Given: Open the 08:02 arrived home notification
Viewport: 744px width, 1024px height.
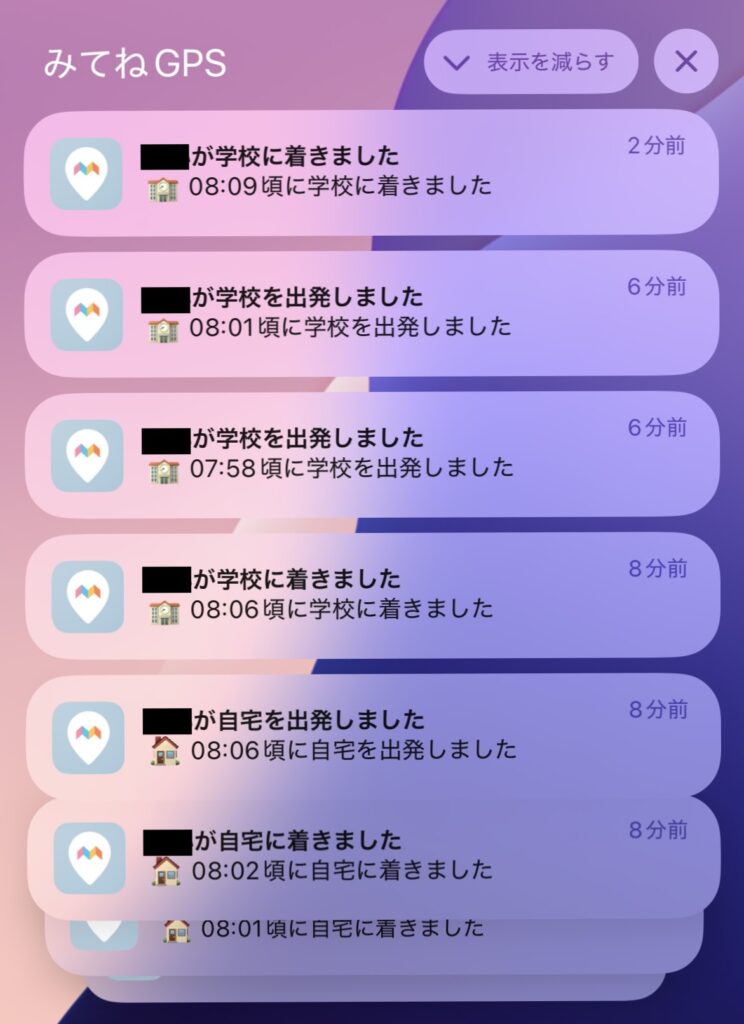Looking at the screenshot, I should coord(370,857).
